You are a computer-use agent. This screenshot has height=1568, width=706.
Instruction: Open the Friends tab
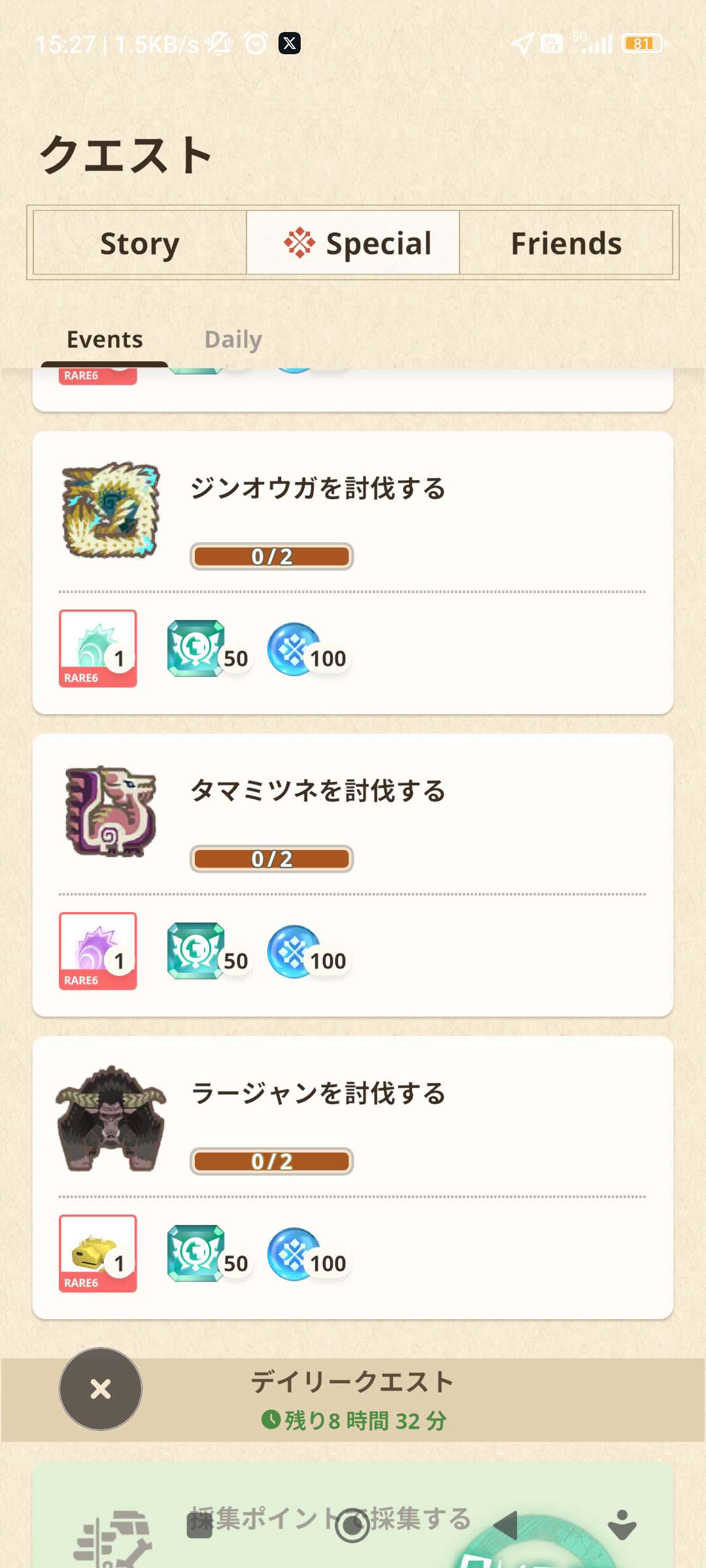566,243
